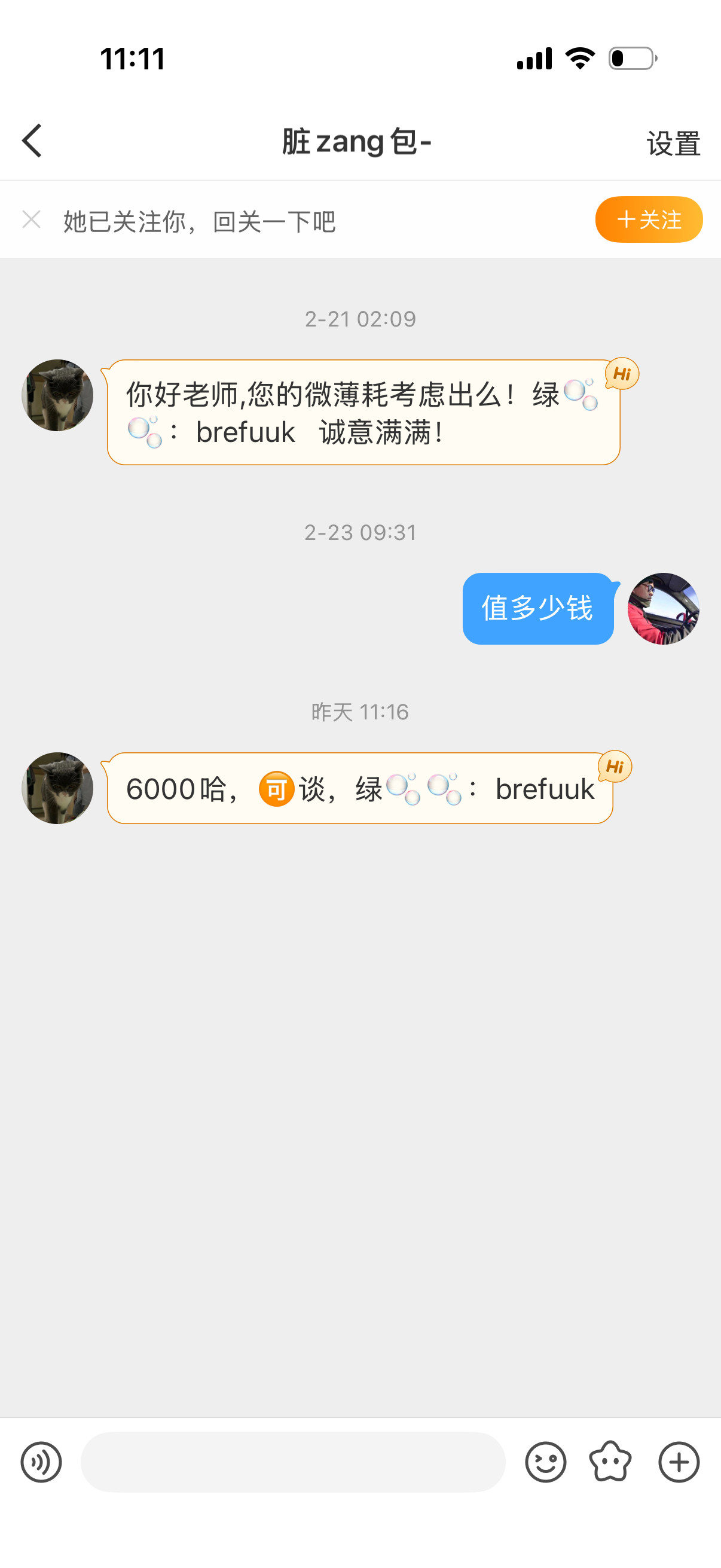Image resolution: width=721 pixels, height=1568 pixels.
Task: Tap the +关注 follow button
Action: [649, 219]
